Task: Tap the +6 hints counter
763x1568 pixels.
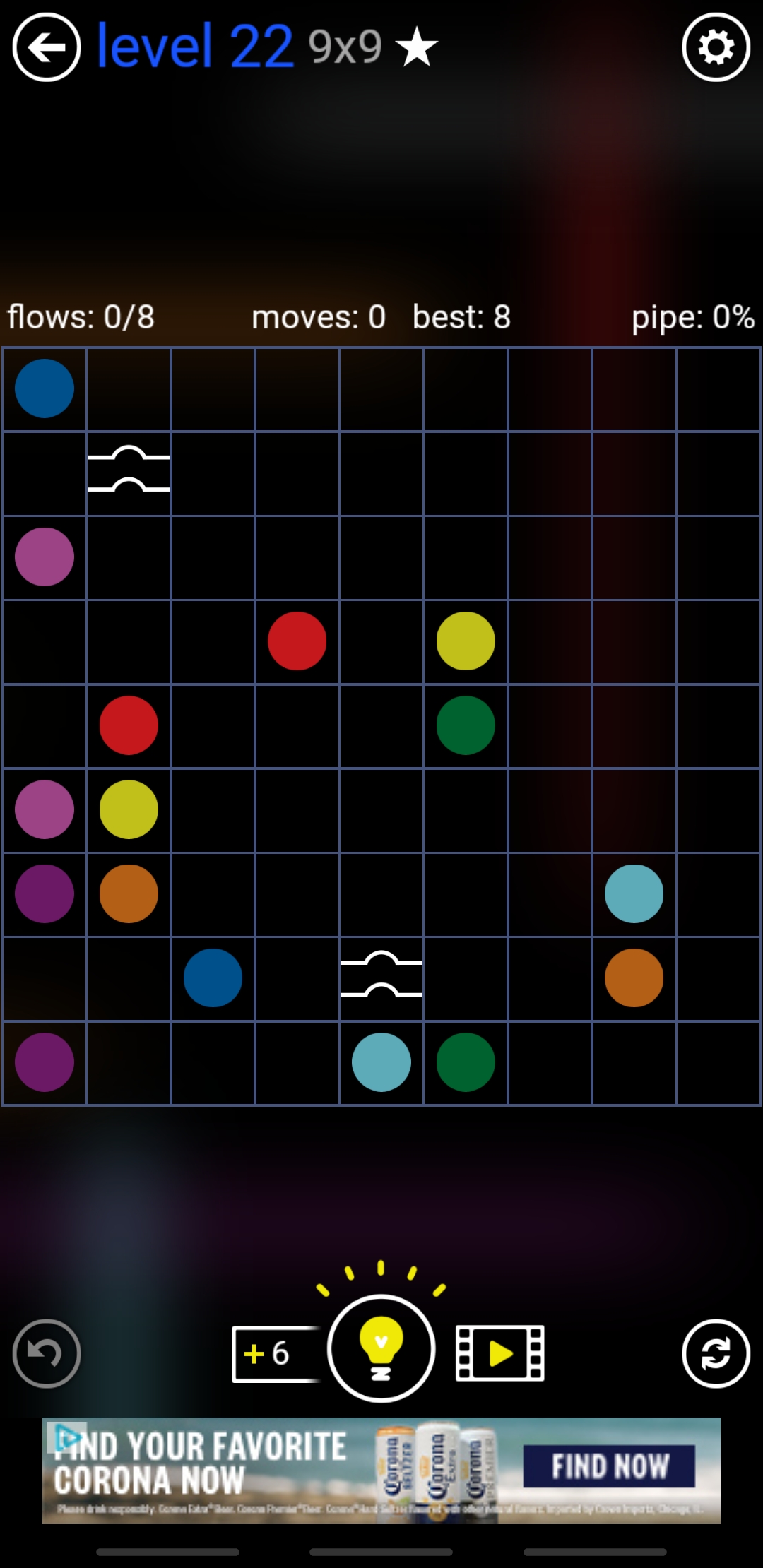Action: point(274,1353)
